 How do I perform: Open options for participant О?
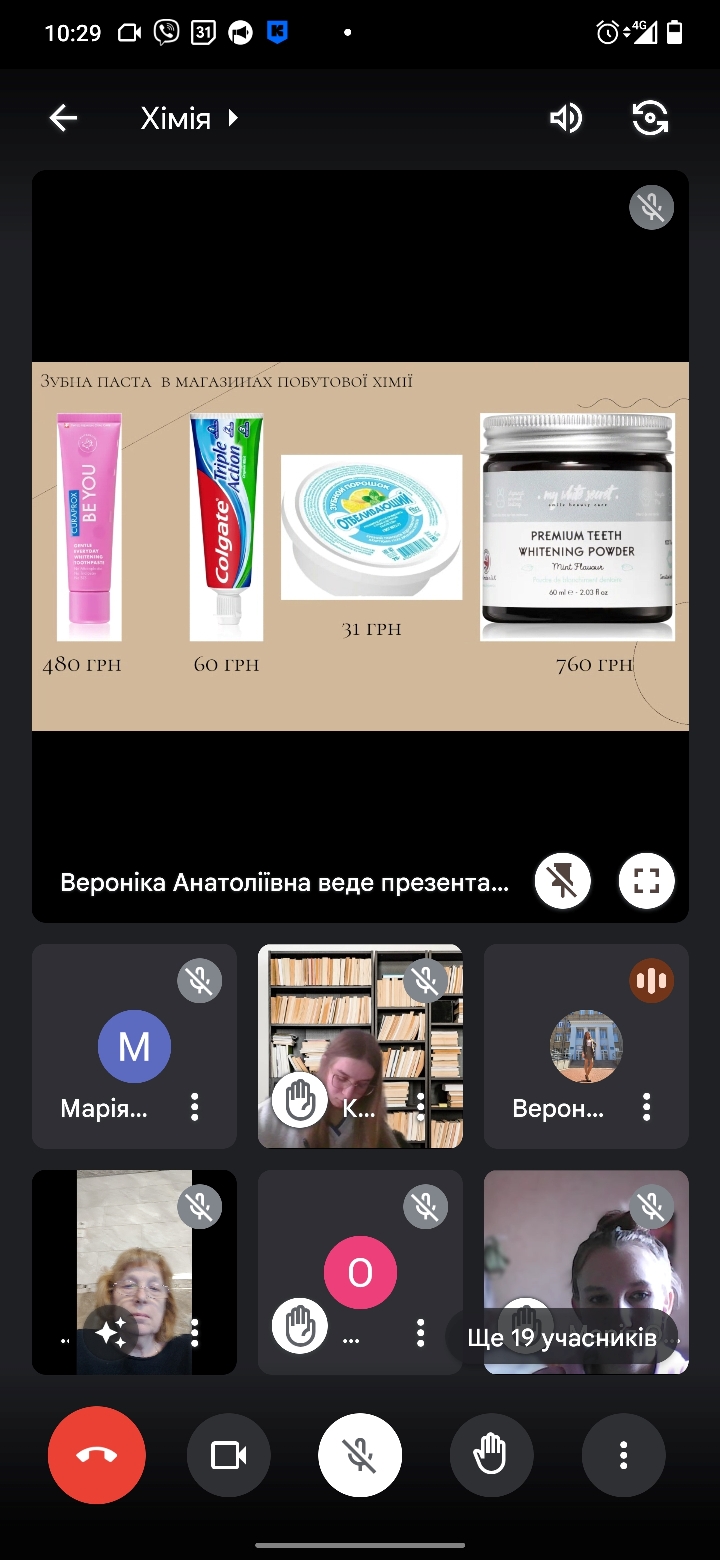[x=421, y=1332]
